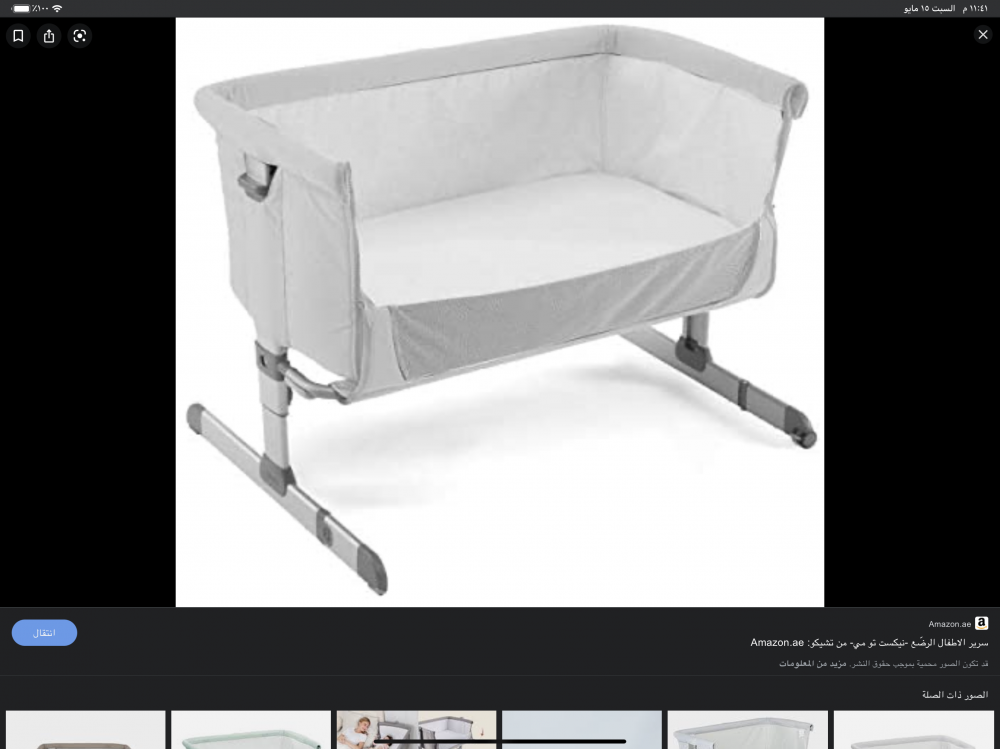Share this crib image
The width and height of the screenshot is (1000, 749).
pos(49,36)
